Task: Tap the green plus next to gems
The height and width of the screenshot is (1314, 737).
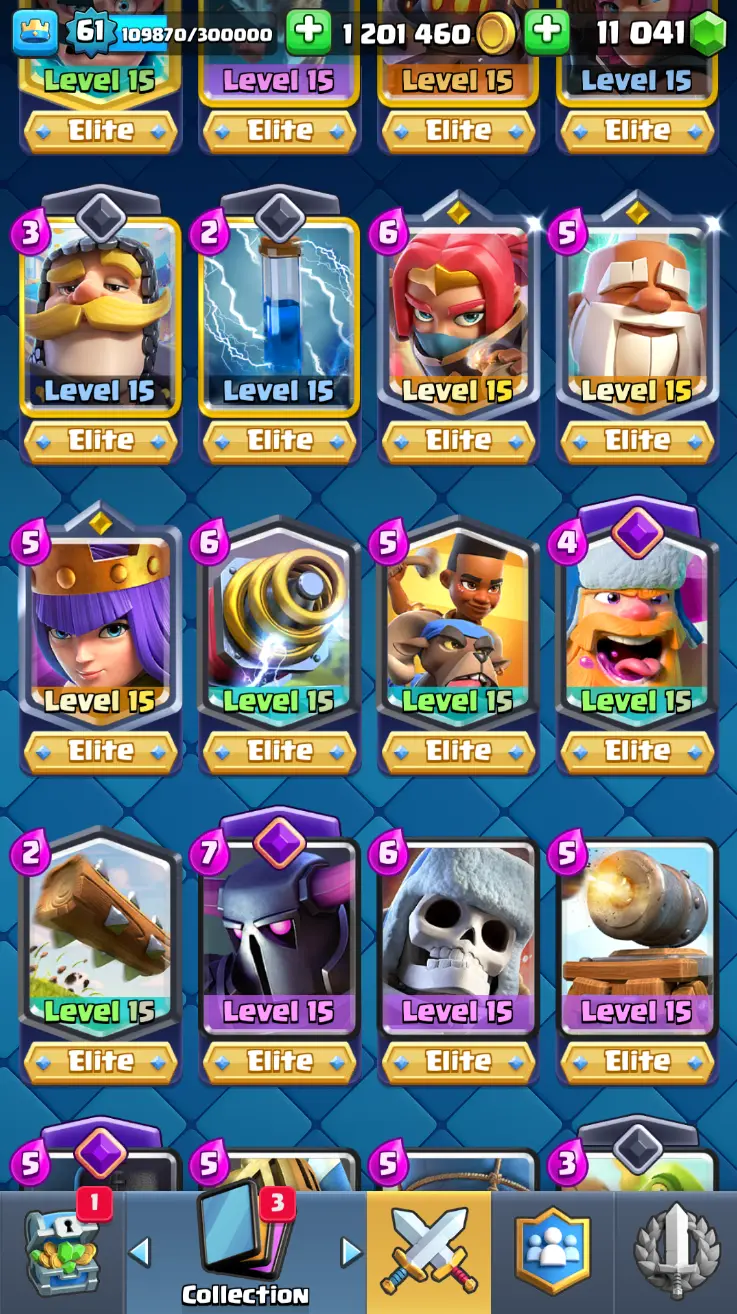Action: pos(546,34)
